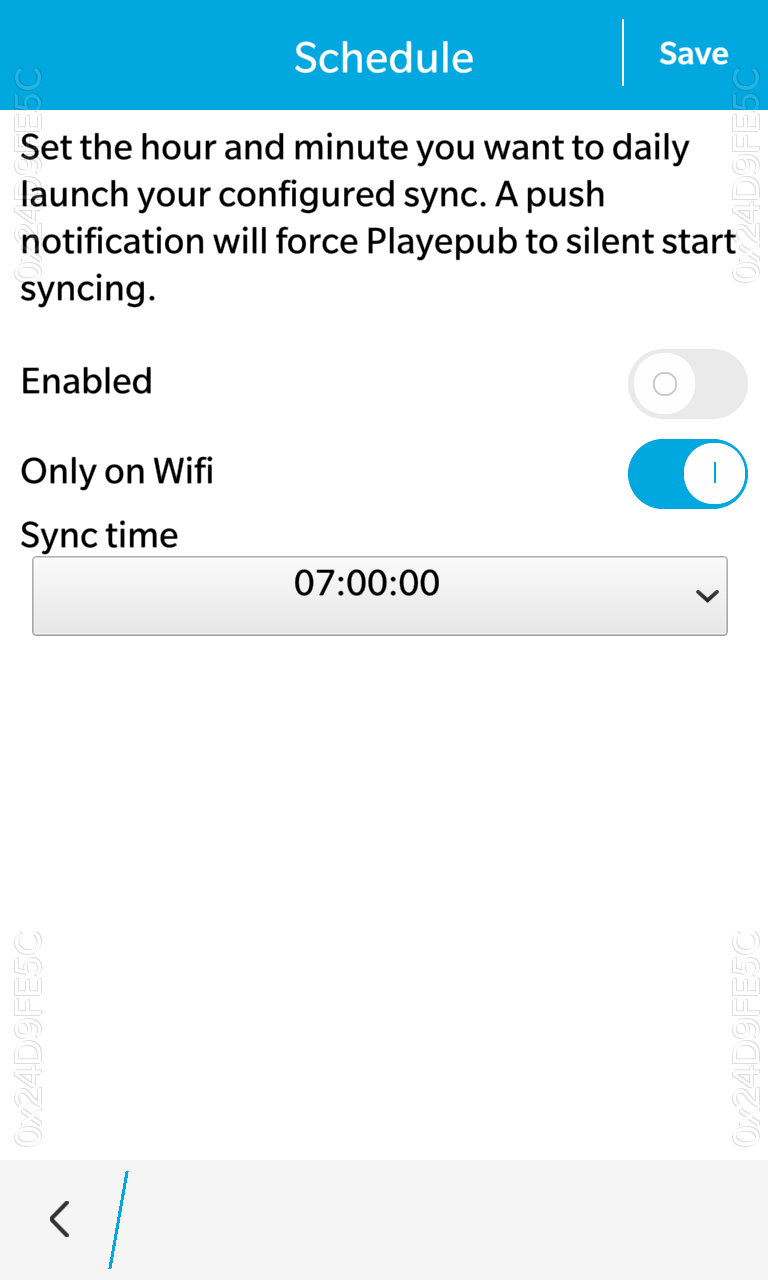Save the schedule settings
The image size is (768, 1280).
pyautogui.click(x=694, y=54)
